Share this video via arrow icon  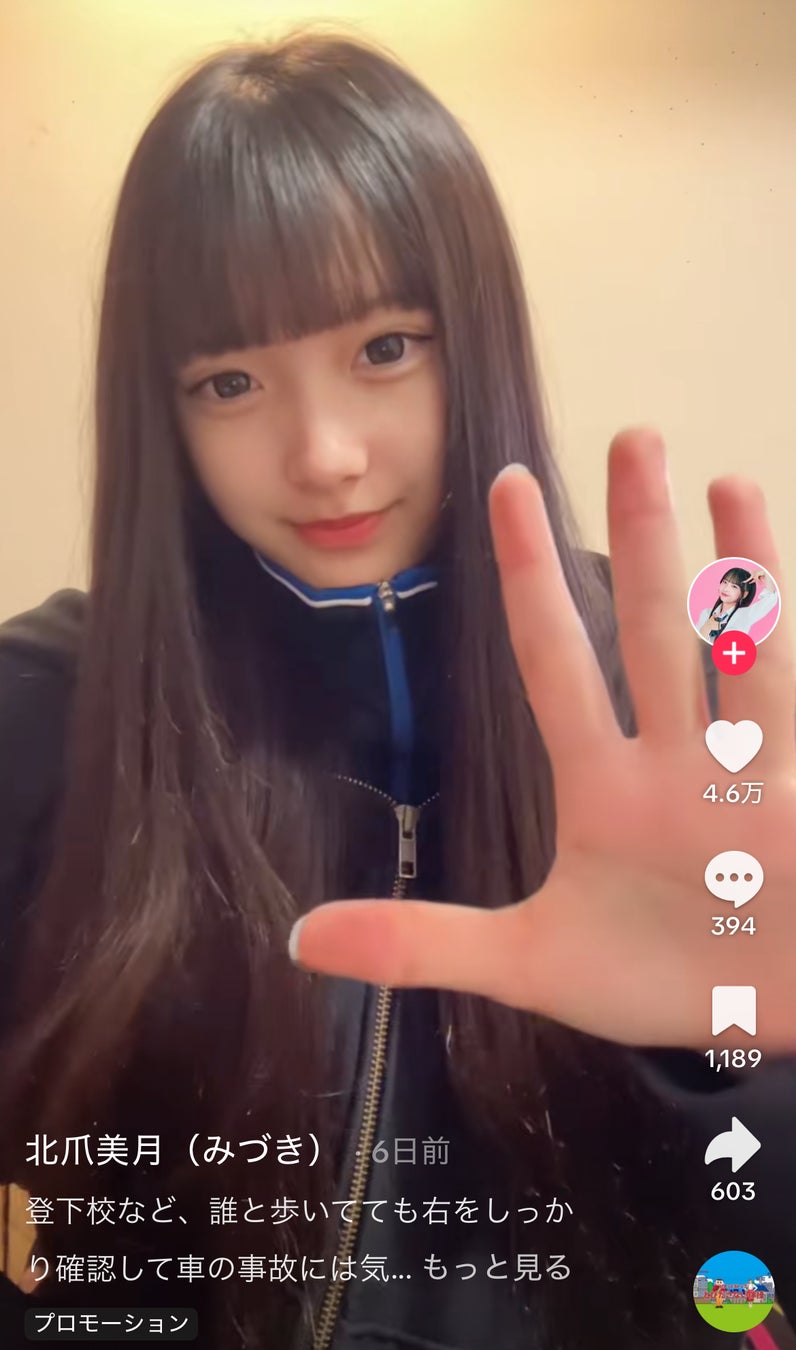coord(733,1145)
